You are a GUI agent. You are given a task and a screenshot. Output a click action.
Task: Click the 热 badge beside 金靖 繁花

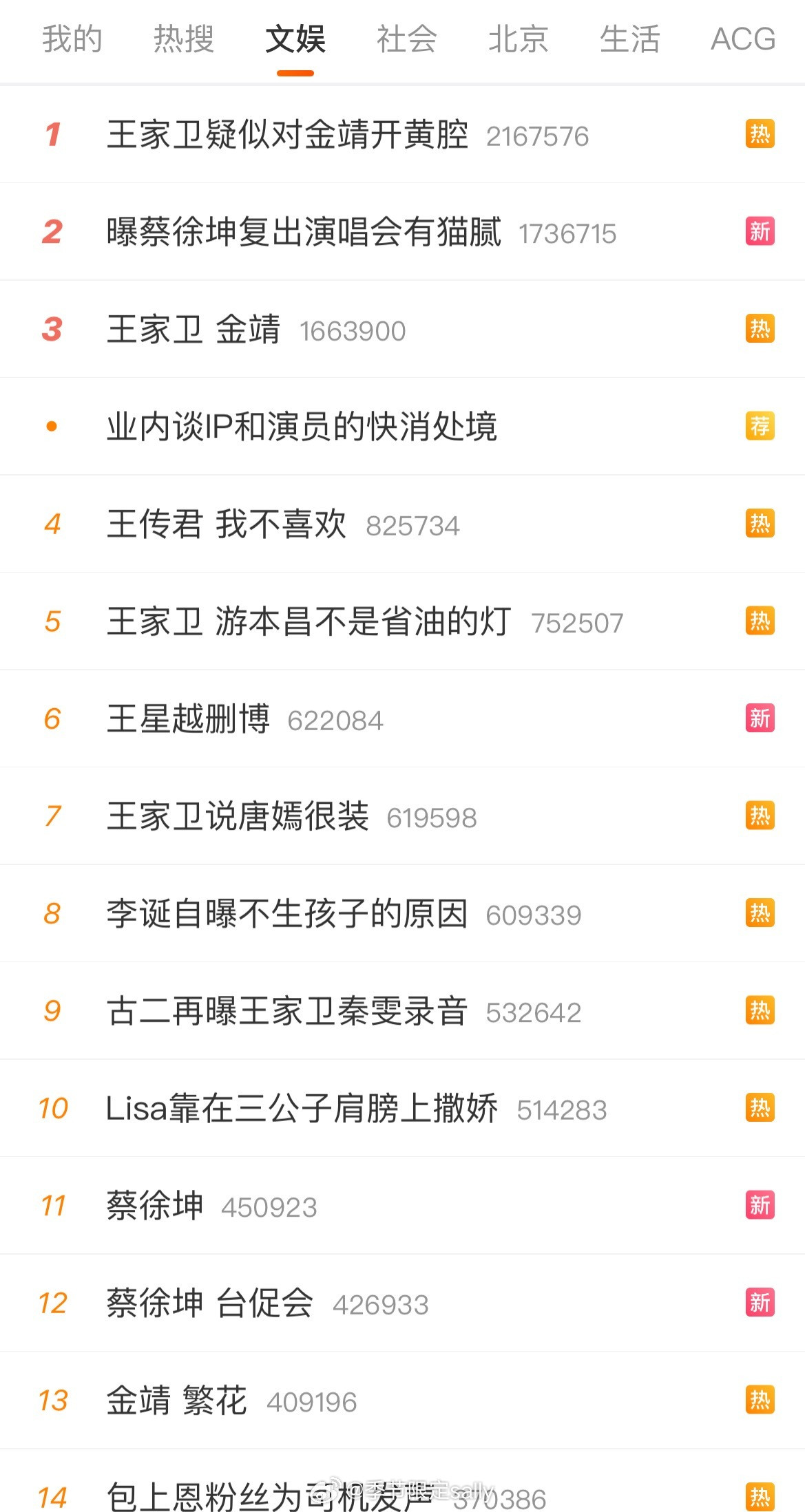tap(760, 1400)
